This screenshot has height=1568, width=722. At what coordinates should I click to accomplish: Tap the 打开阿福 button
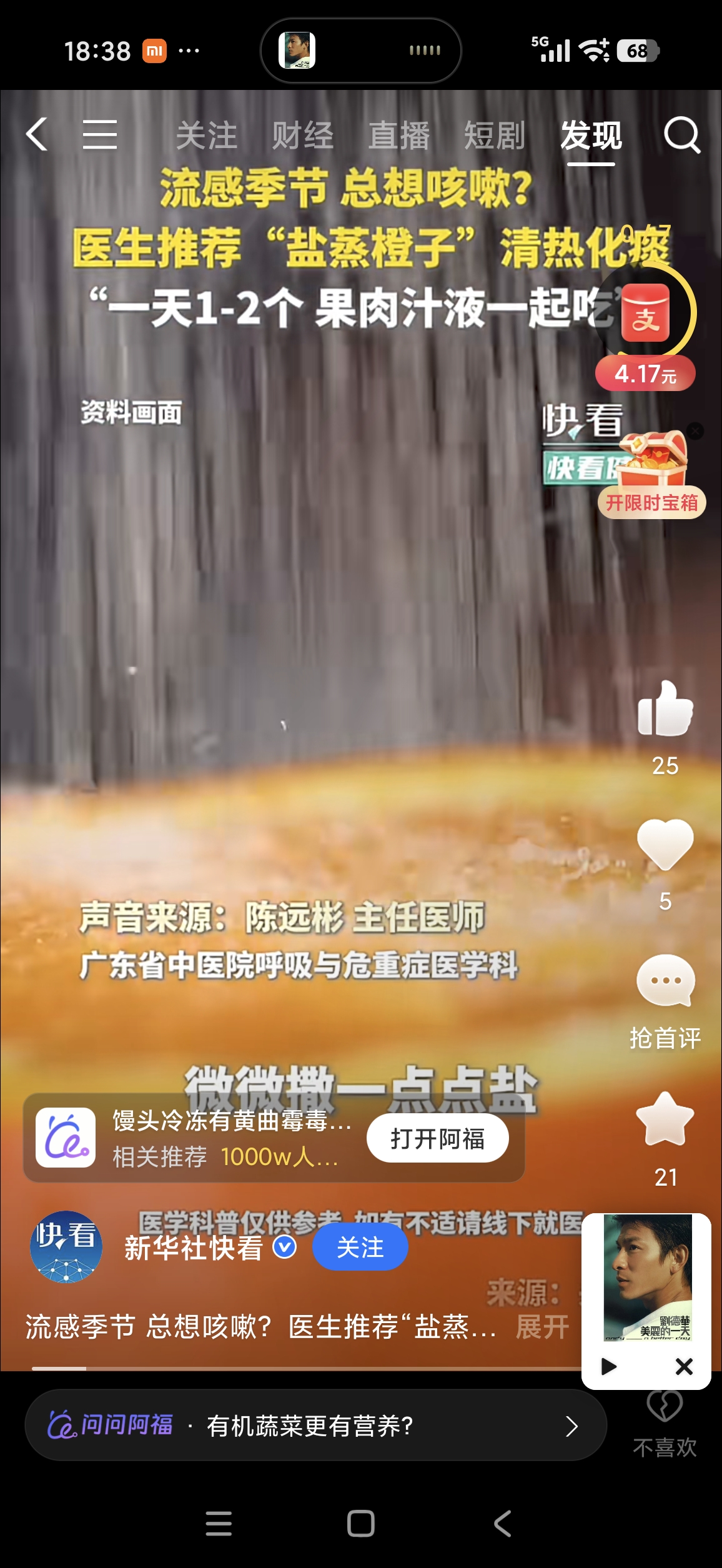[x=437, y=1138]
